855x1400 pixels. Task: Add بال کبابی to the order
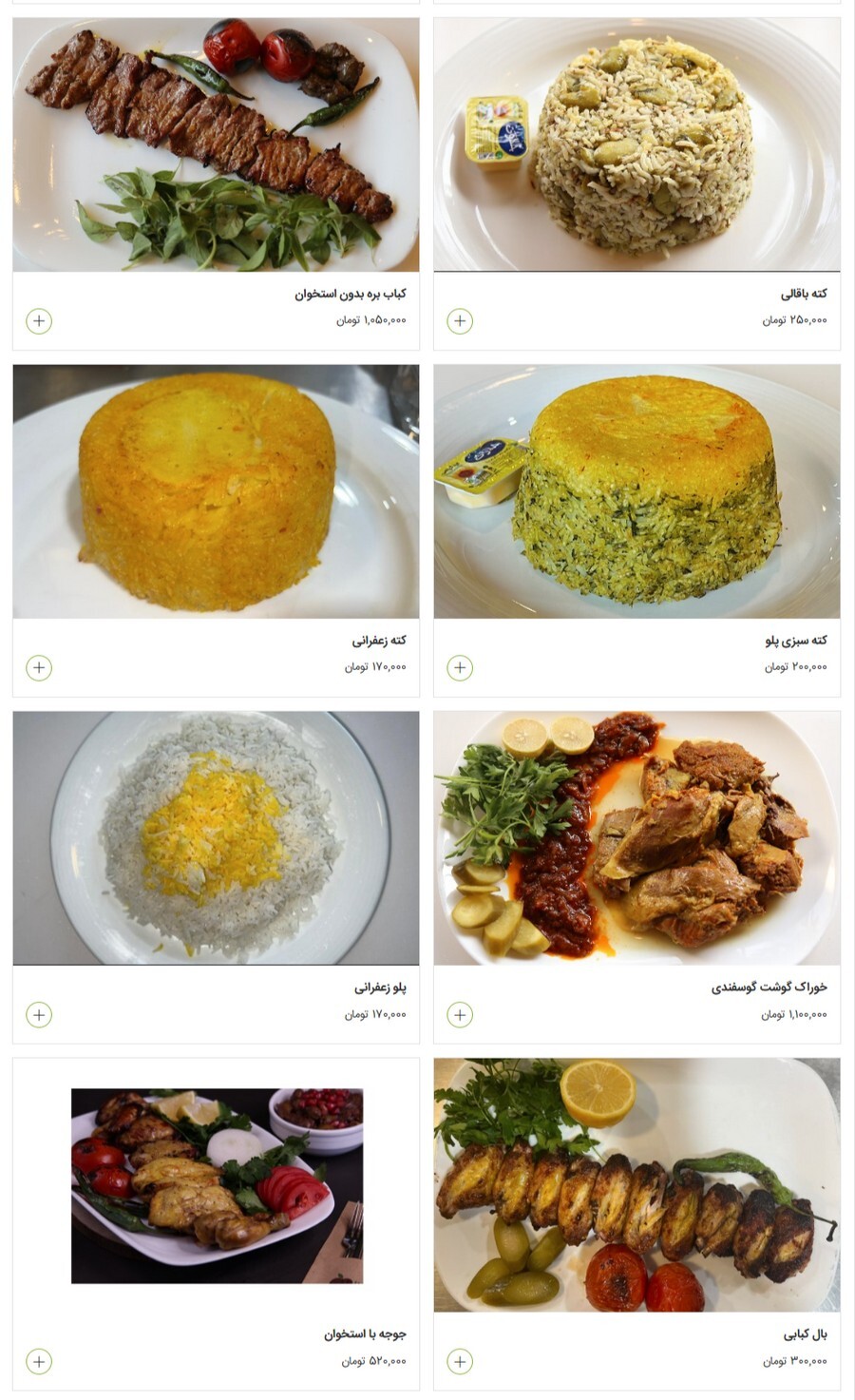460,1362
